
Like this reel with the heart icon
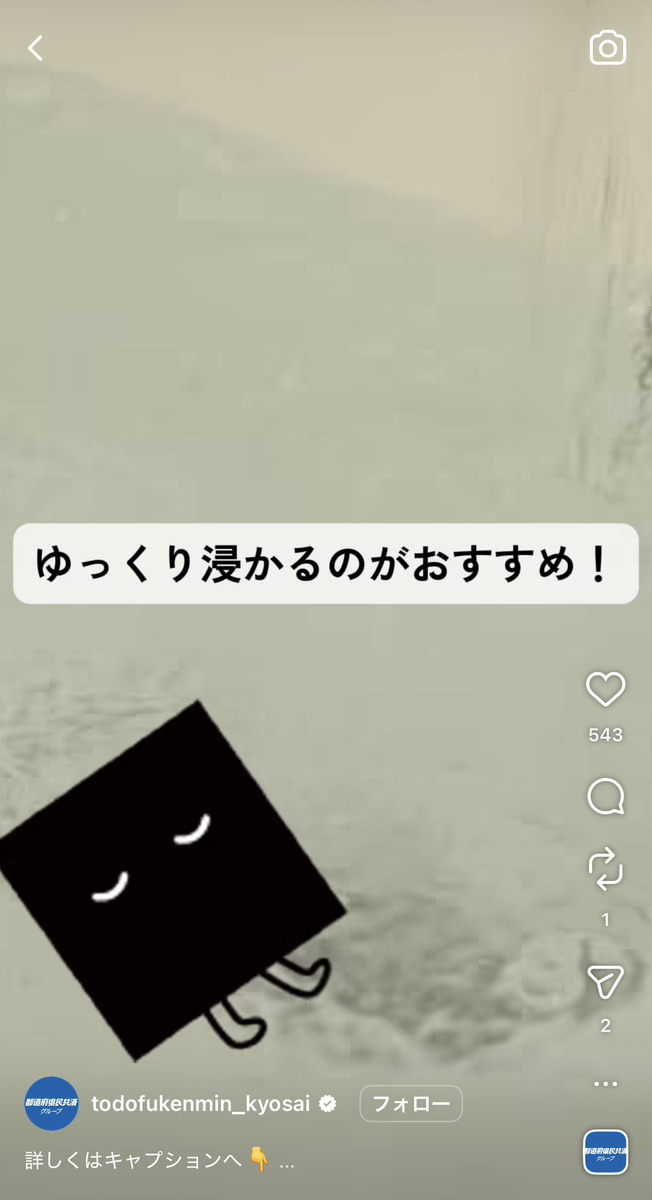(x=605, y=690)
